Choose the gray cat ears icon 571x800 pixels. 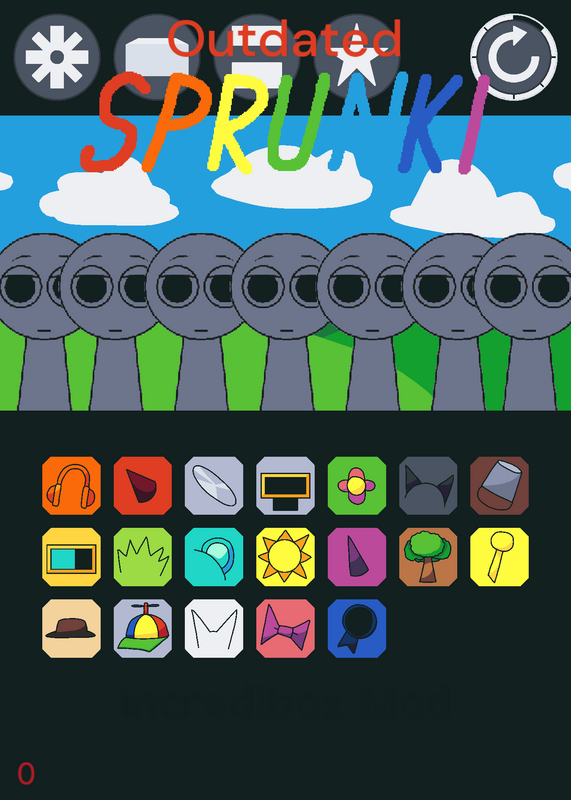(428, 486)
